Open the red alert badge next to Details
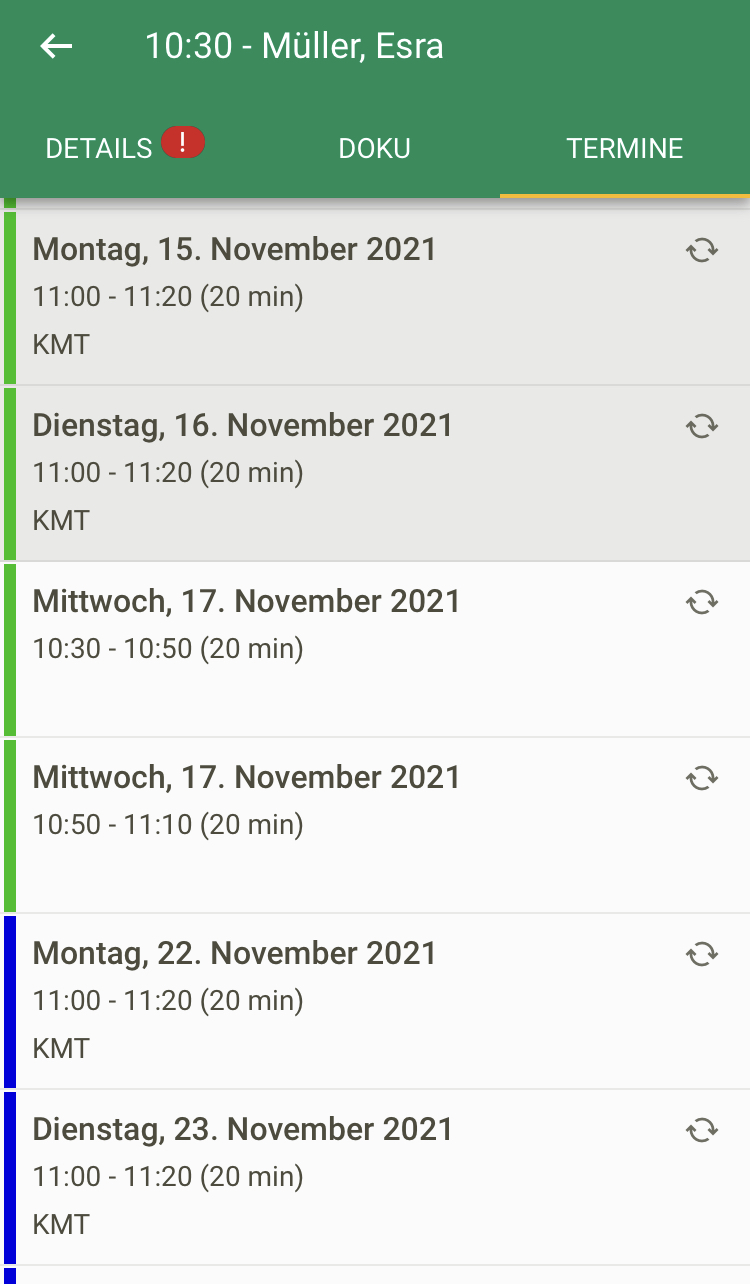Viewport: 750px width, 1284px height. (x=183, y=142)
